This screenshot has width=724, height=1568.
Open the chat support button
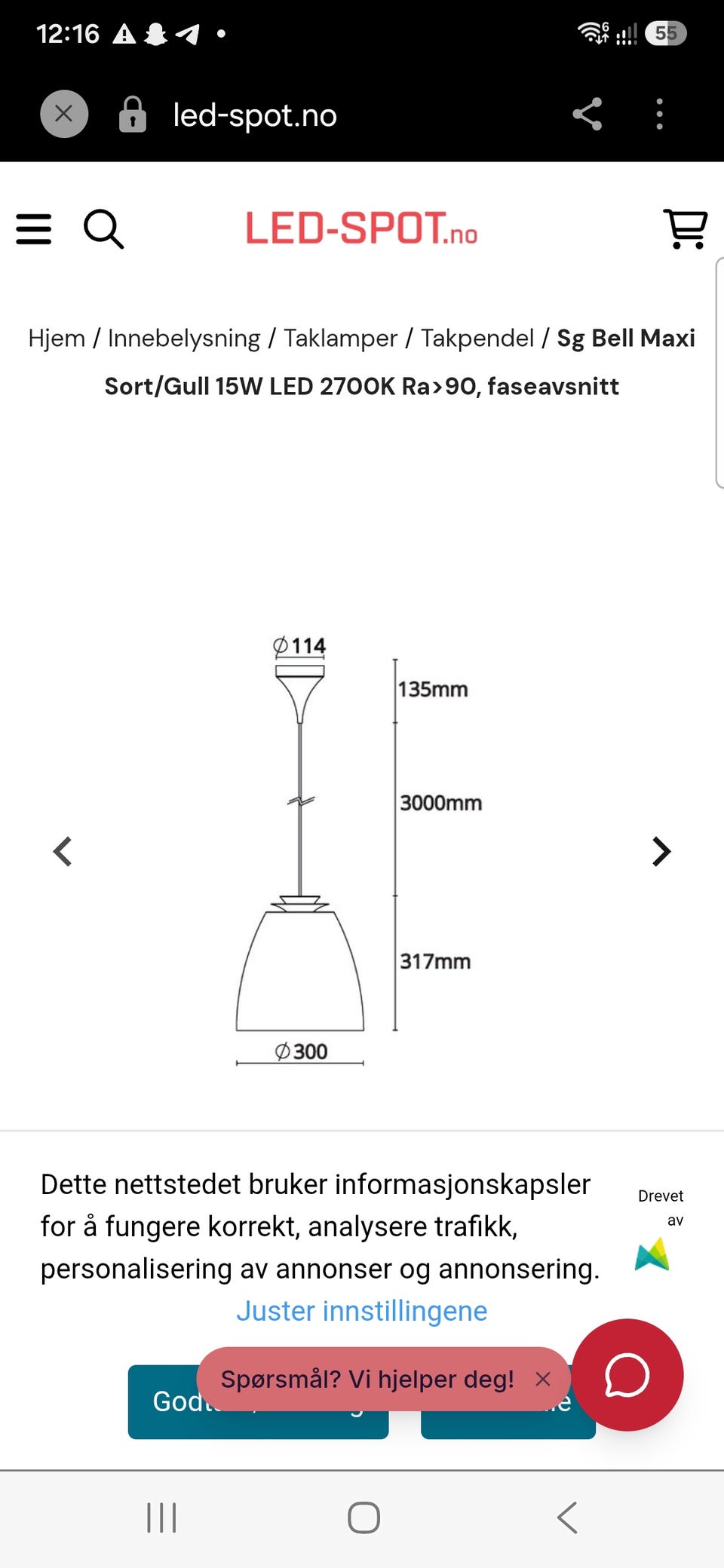627,1375
